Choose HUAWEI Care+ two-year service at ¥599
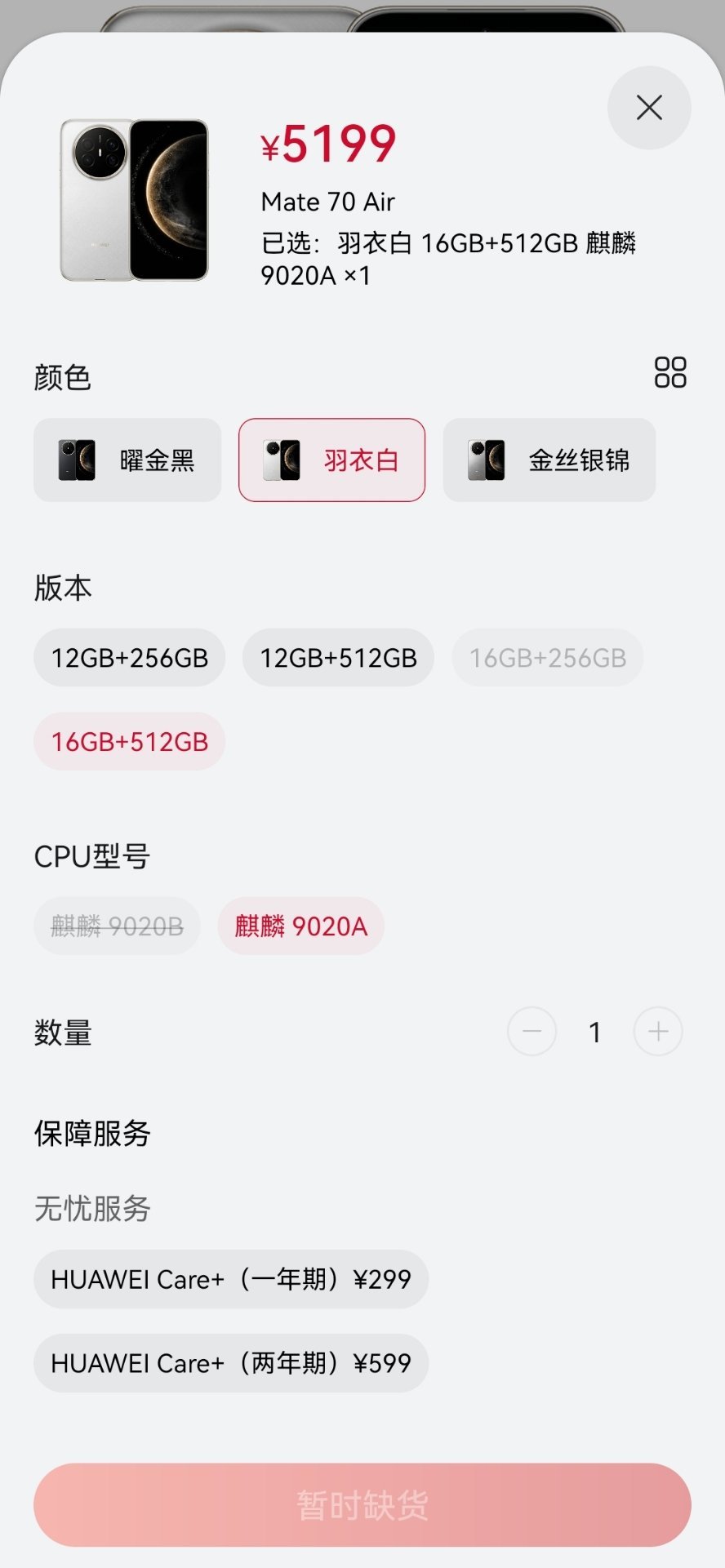 231,1362
